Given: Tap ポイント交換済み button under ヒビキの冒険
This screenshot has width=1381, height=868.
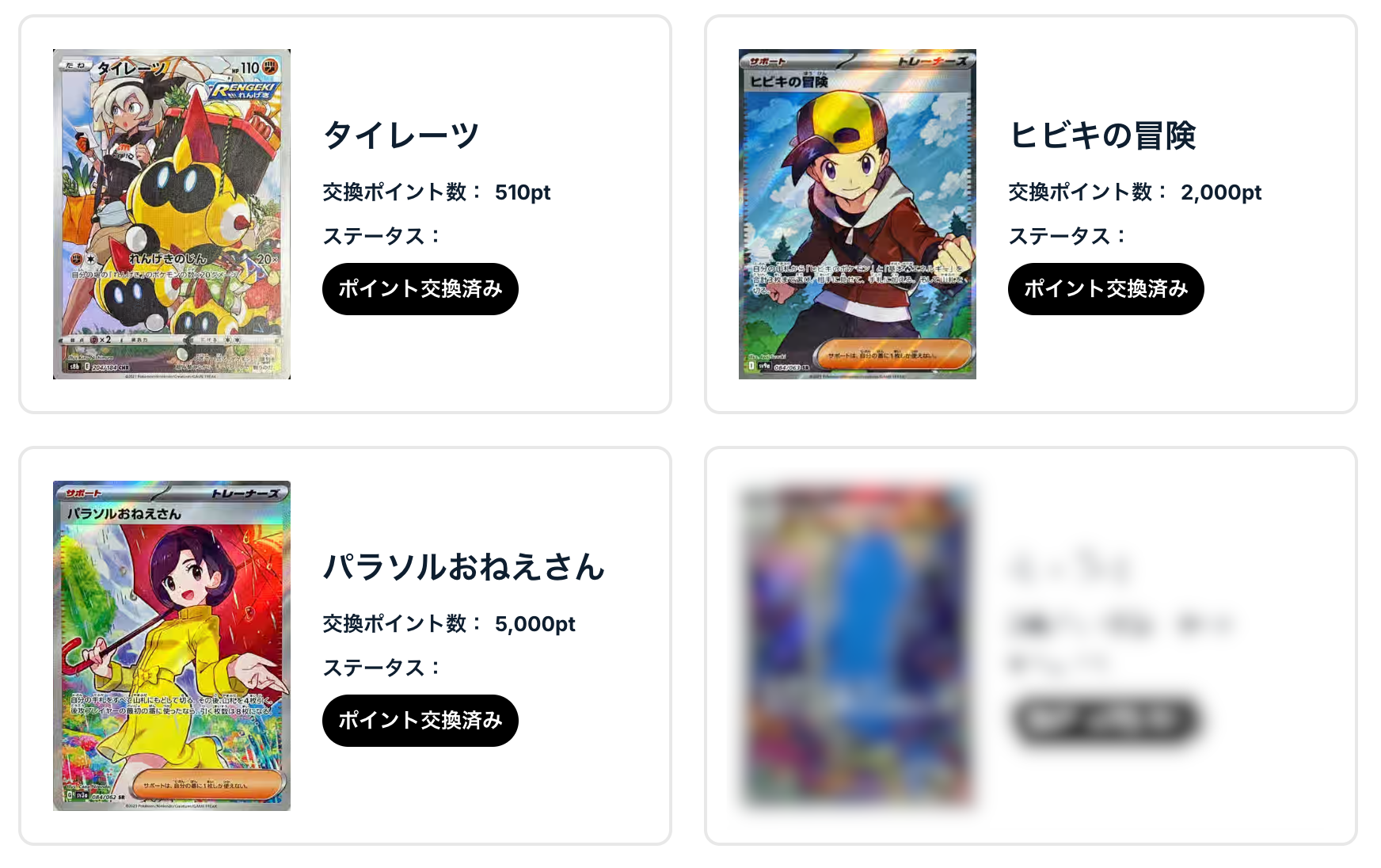Looking at the screenshot, I should point(1105,289).
